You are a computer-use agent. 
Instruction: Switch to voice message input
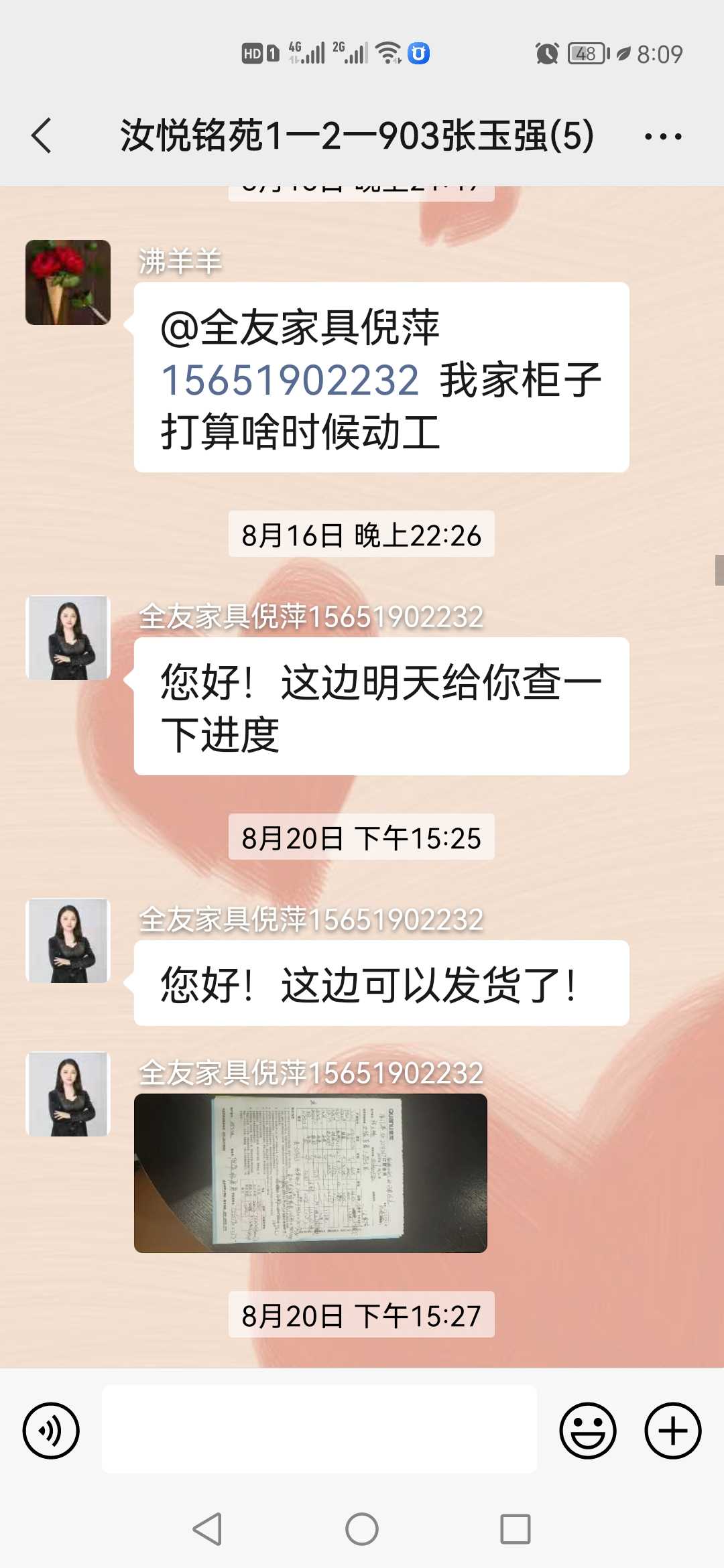51,1431
